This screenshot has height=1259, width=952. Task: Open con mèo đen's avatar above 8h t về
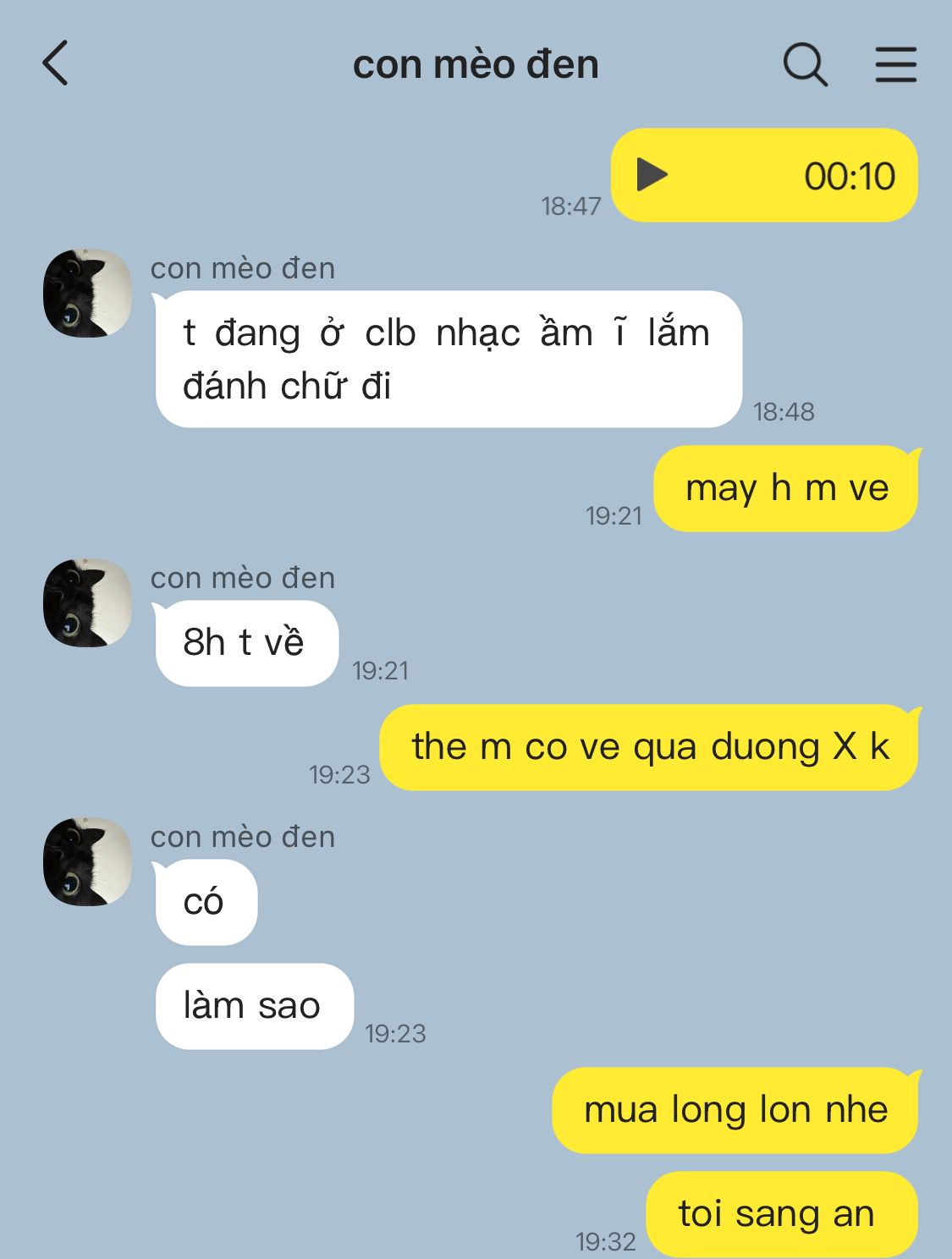(x=87, y=602)
